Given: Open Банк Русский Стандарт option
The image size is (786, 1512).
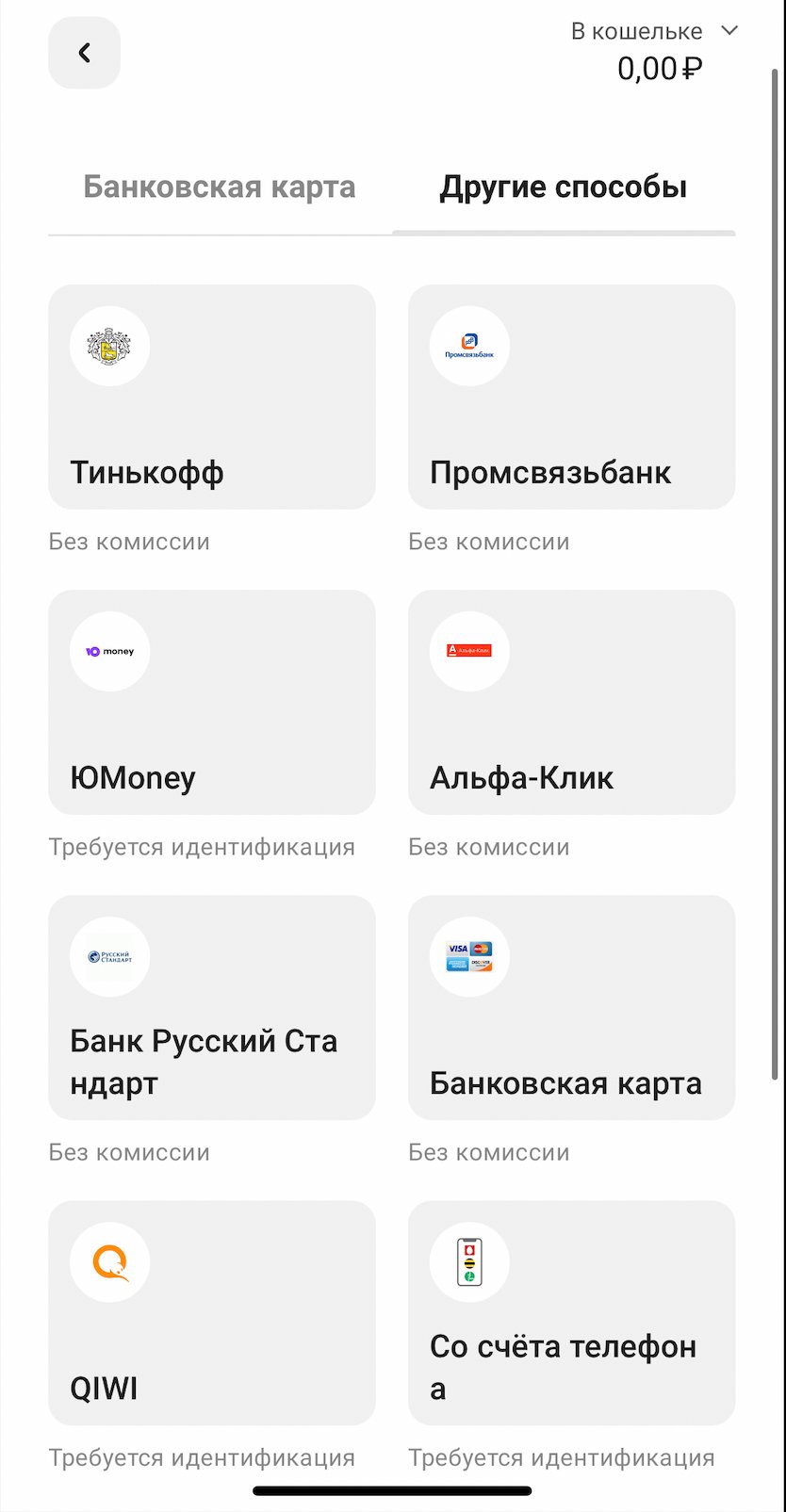Looking at the screenshot, I should pyautogui.click(x=212, y=1007).
